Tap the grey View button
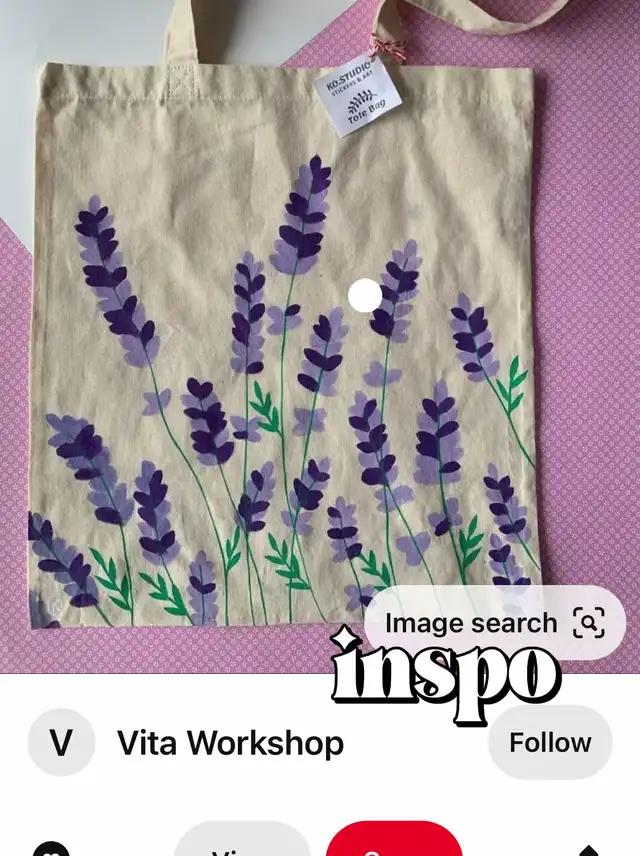Image resolution: width=640 pixels, height=856 pixels. [x=242, y=841]
